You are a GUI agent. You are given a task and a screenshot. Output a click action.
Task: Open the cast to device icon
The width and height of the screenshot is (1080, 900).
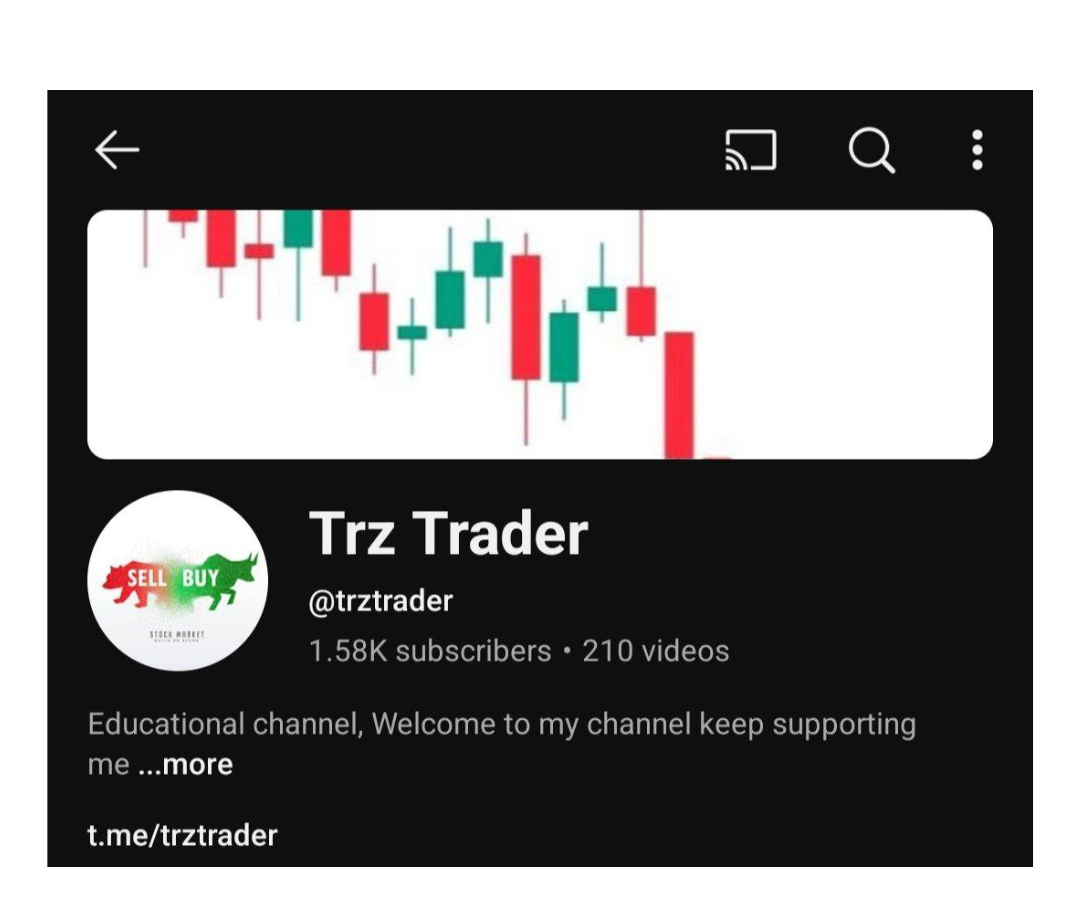pos(750,151)
